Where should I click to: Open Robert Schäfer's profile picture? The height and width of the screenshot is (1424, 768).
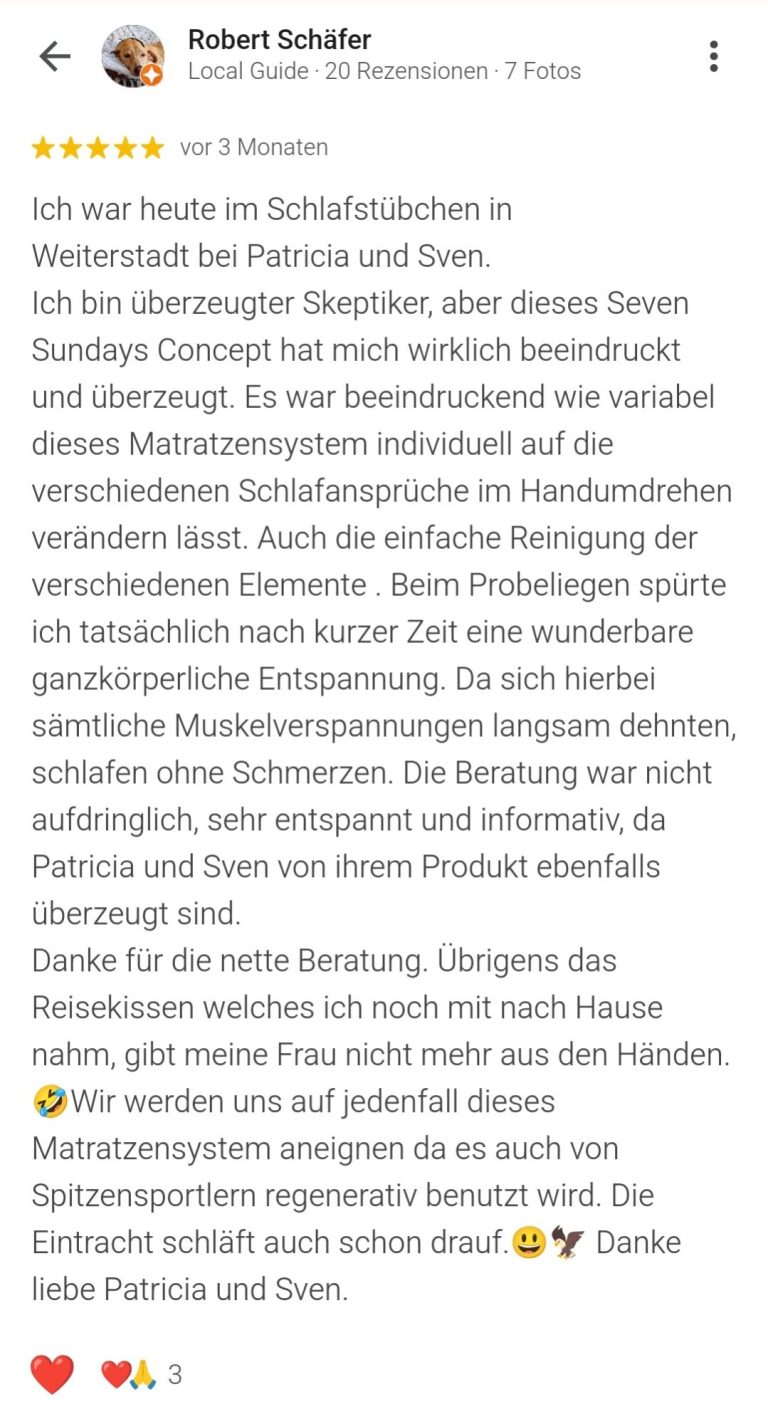tap(133, 56)
